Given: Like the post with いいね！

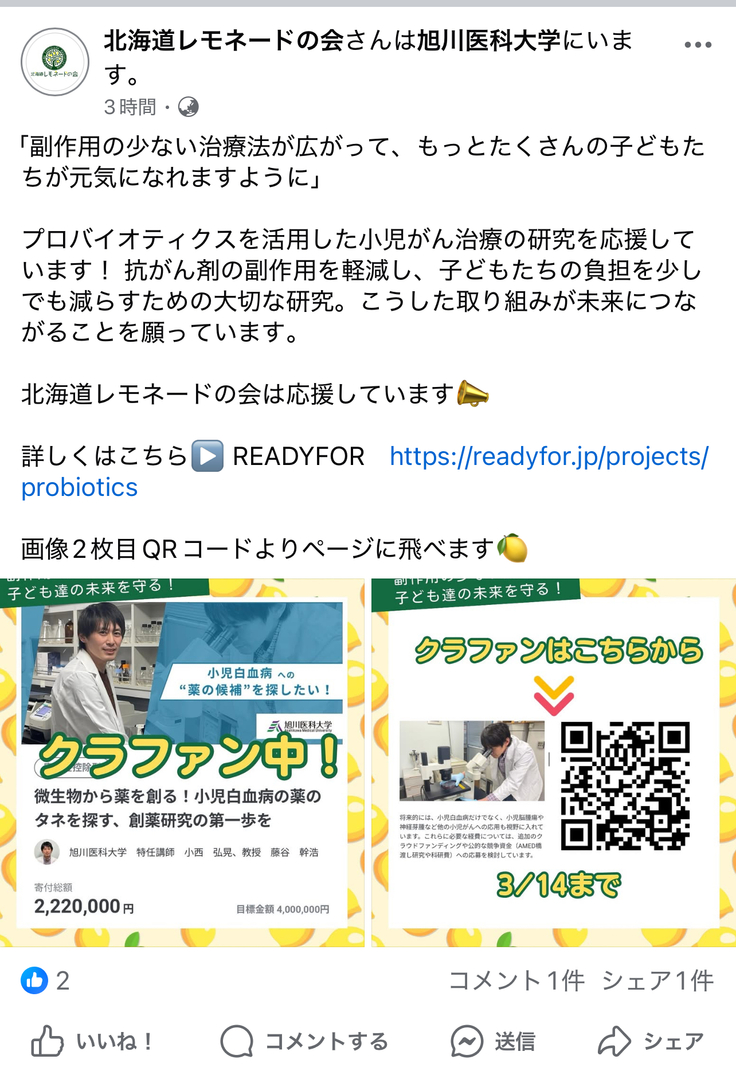Looking at the screenshot, I should click(x=92, y=1041).
